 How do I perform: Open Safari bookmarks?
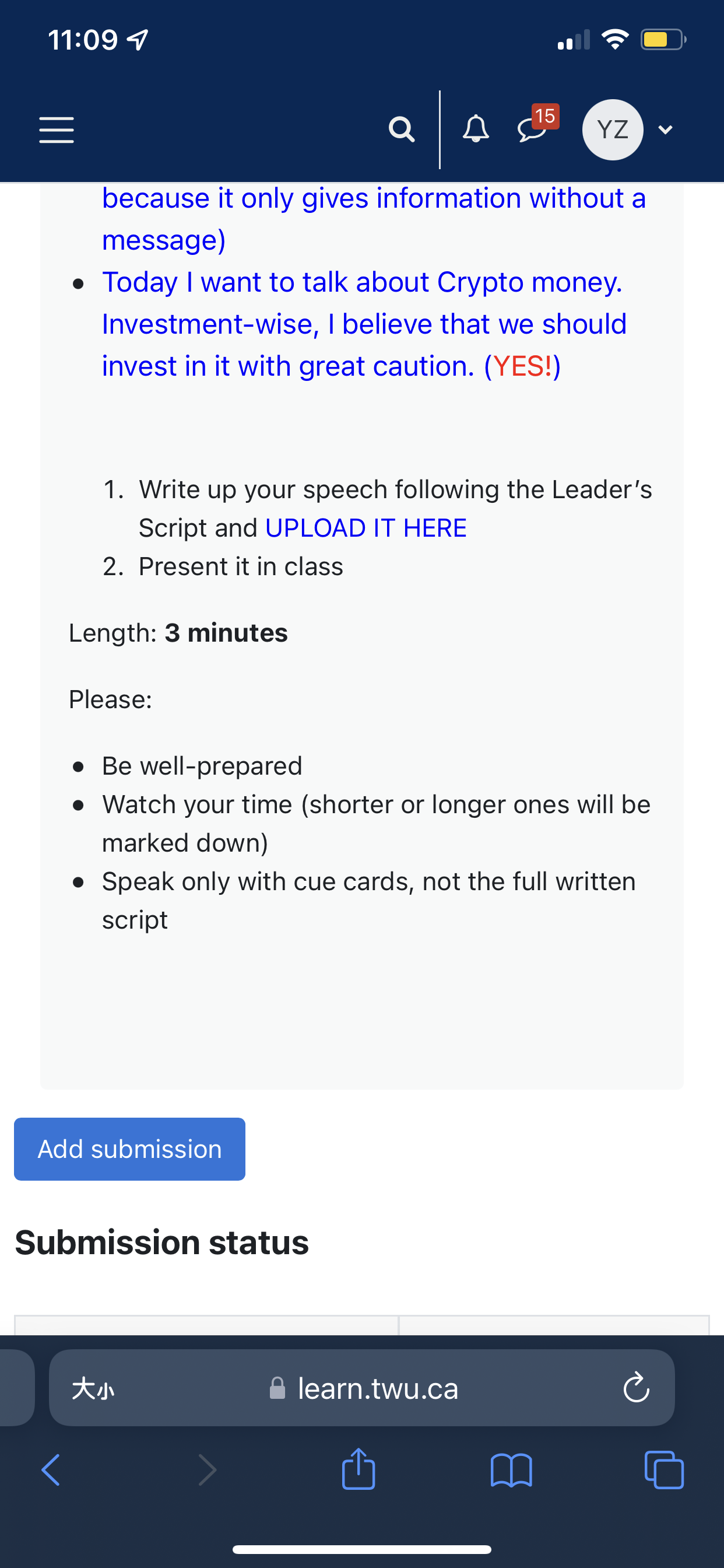click(511, 1471)
